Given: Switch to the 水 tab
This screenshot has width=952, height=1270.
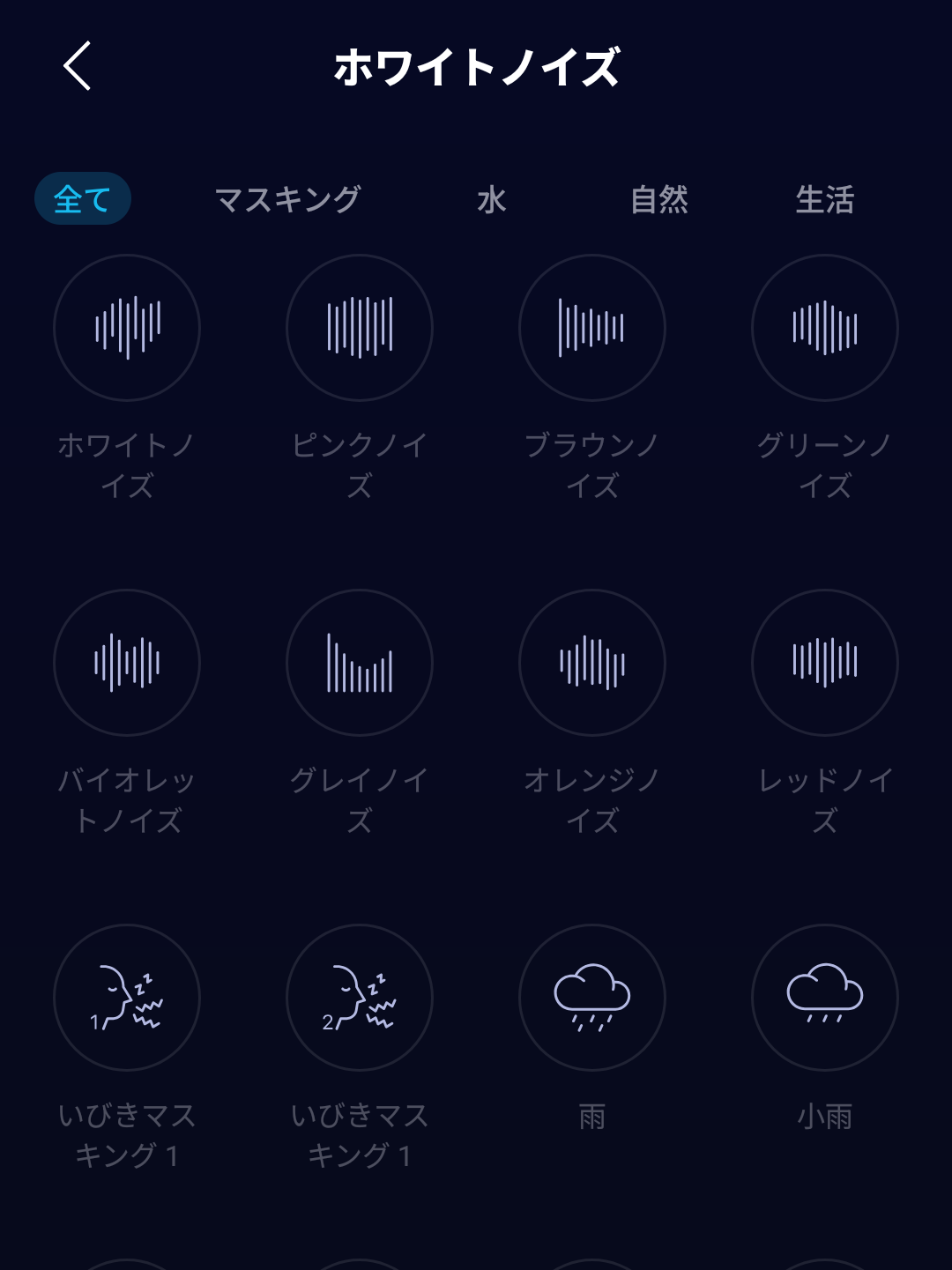Looking at the screenshot, I should (491, 200).
